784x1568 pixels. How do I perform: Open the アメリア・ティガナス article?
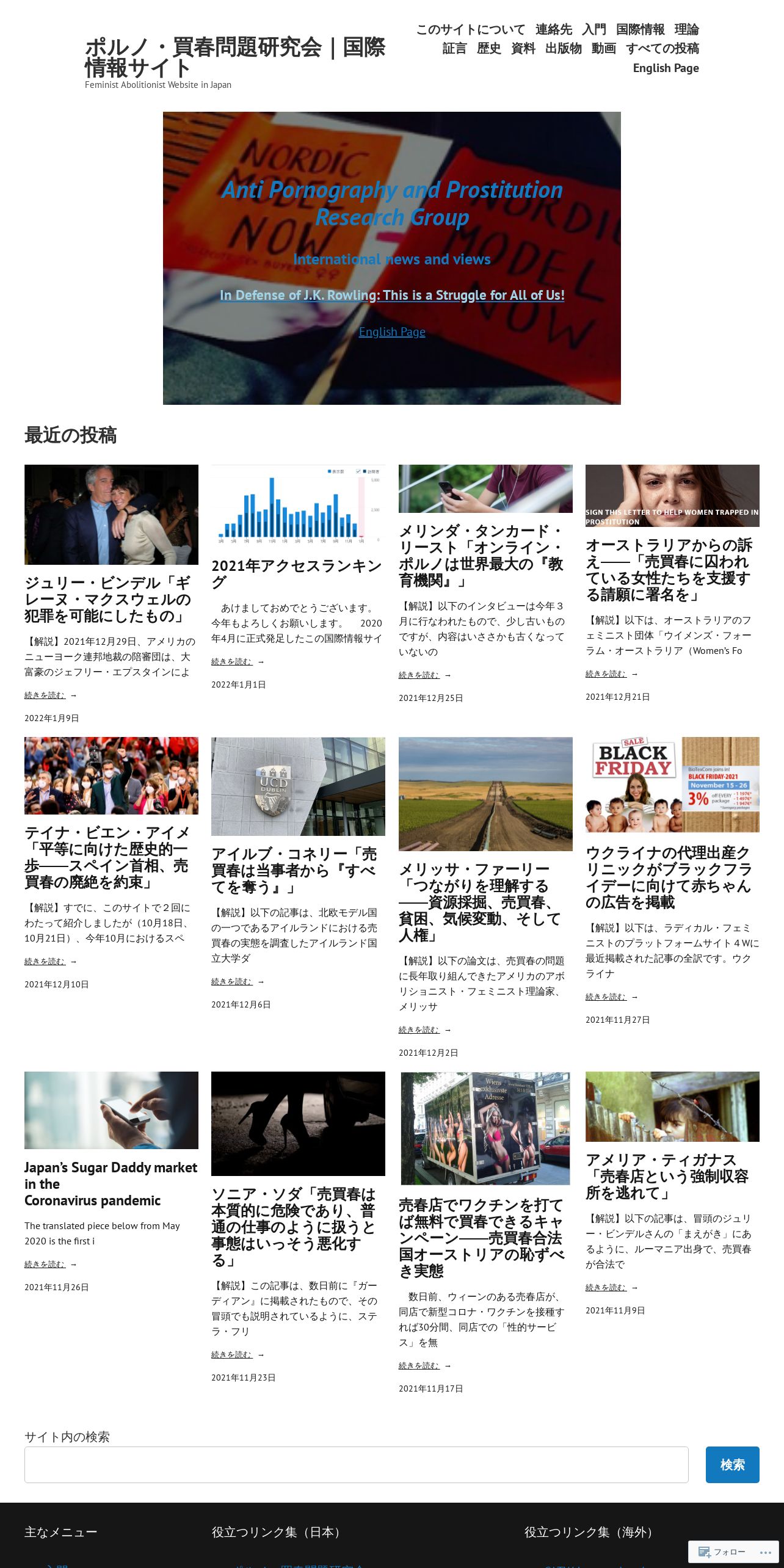click(x=667, y=1177)
